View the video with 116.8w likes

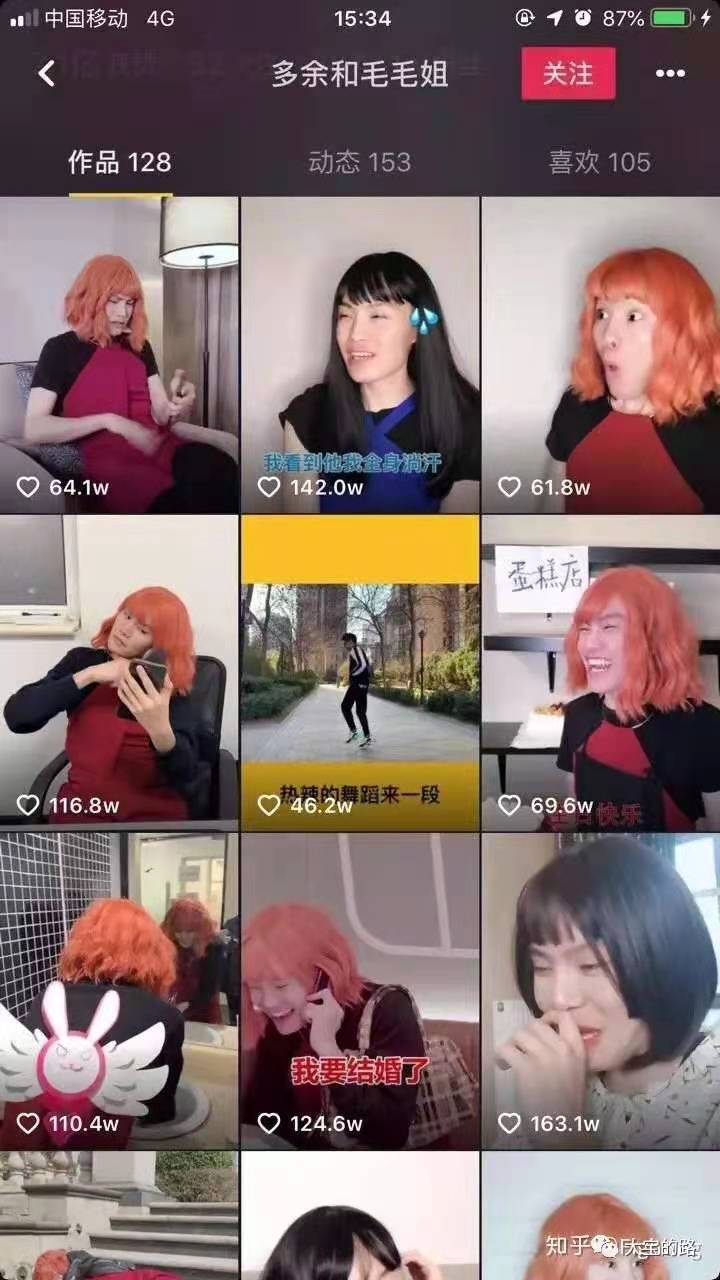pyautogui.click(x=119, y=672)
